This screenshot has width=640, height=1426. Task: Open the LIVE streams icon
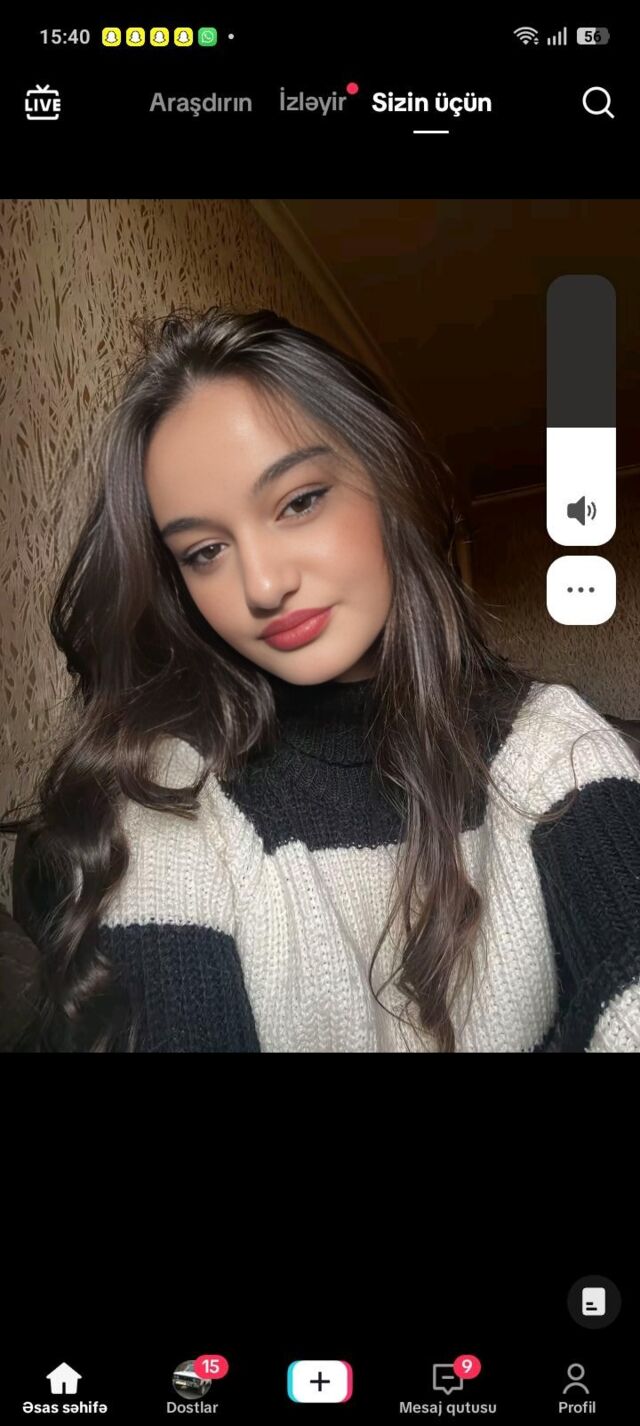(42, 102)
